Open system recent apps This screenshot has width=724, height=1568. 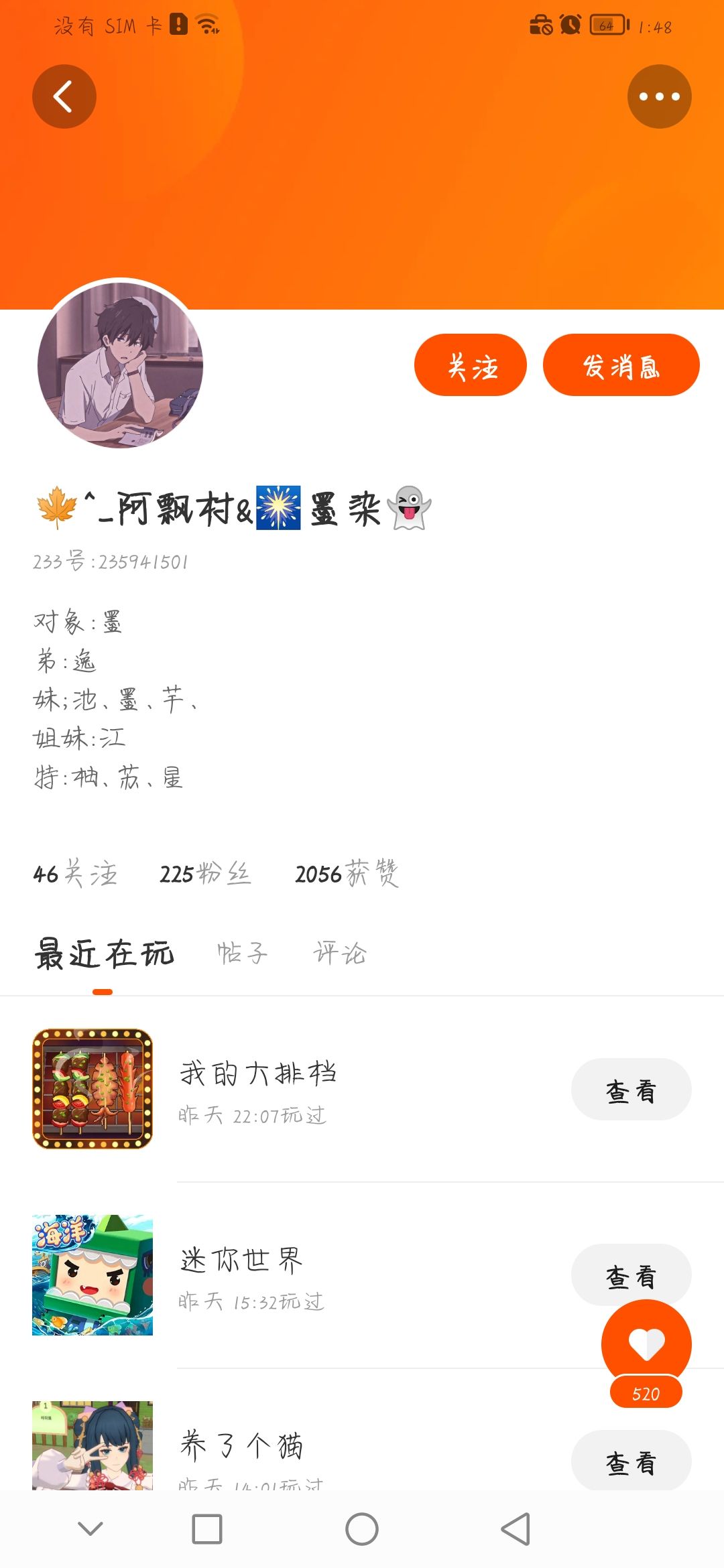click(207, 1529)
